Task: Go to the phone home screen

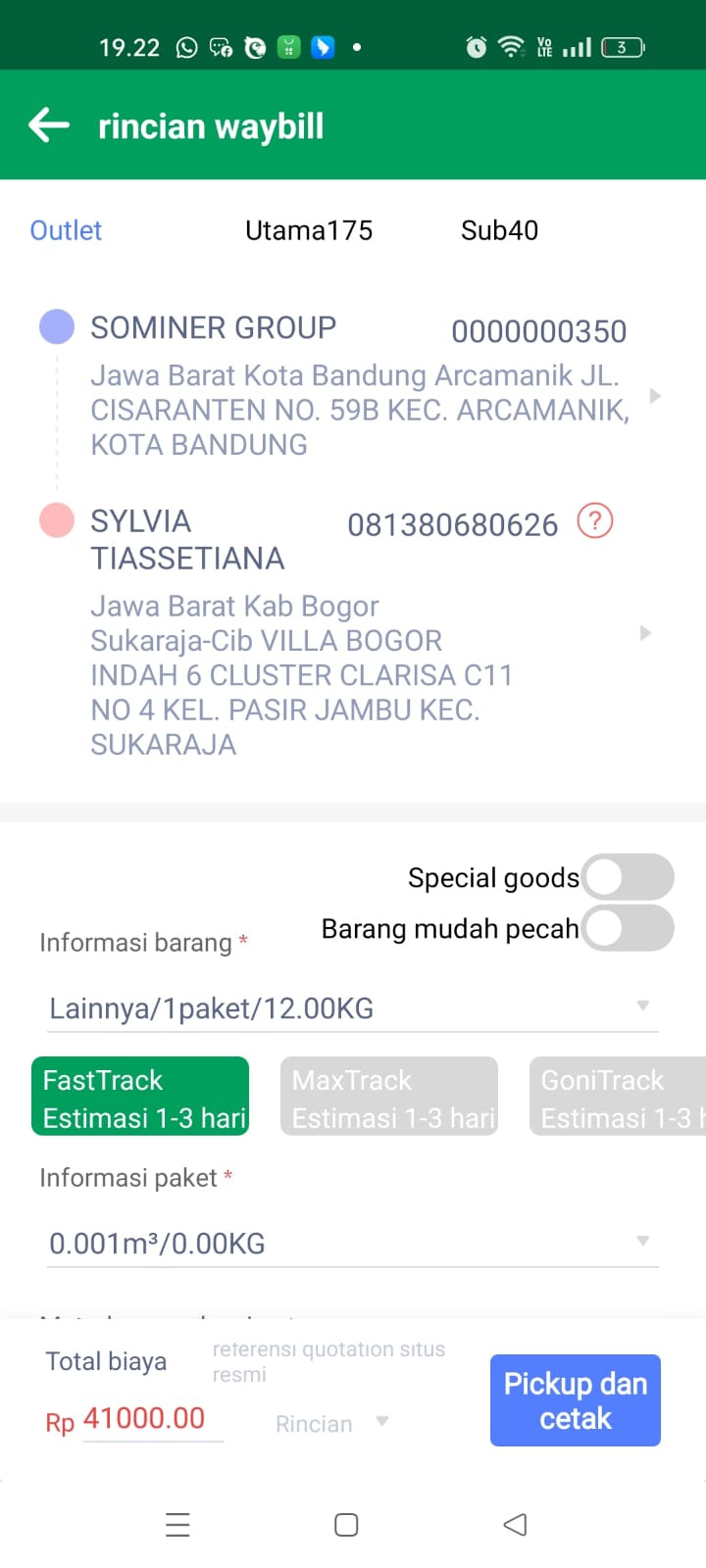Action: [x=346, y=1525]
